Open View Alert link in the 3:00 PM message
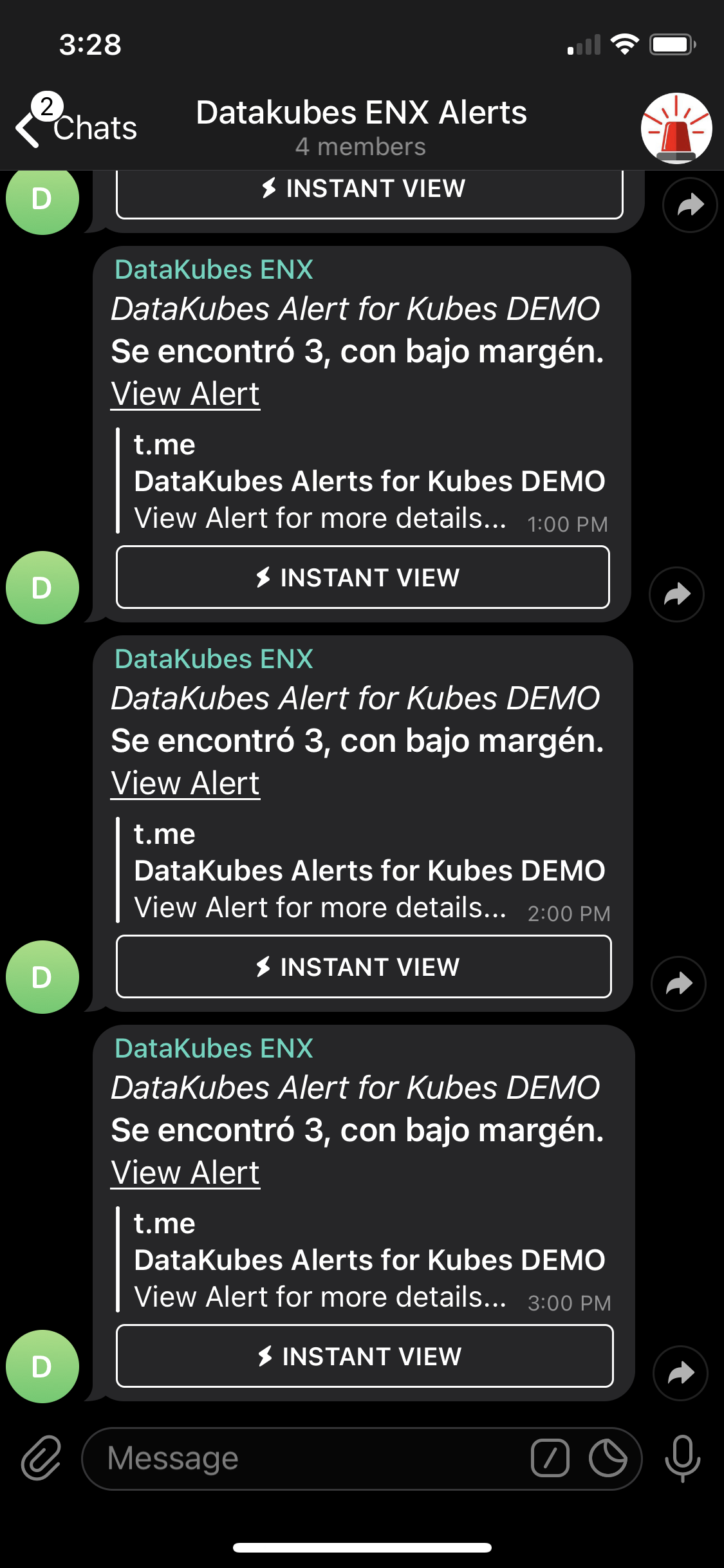 coord(185,1173)
